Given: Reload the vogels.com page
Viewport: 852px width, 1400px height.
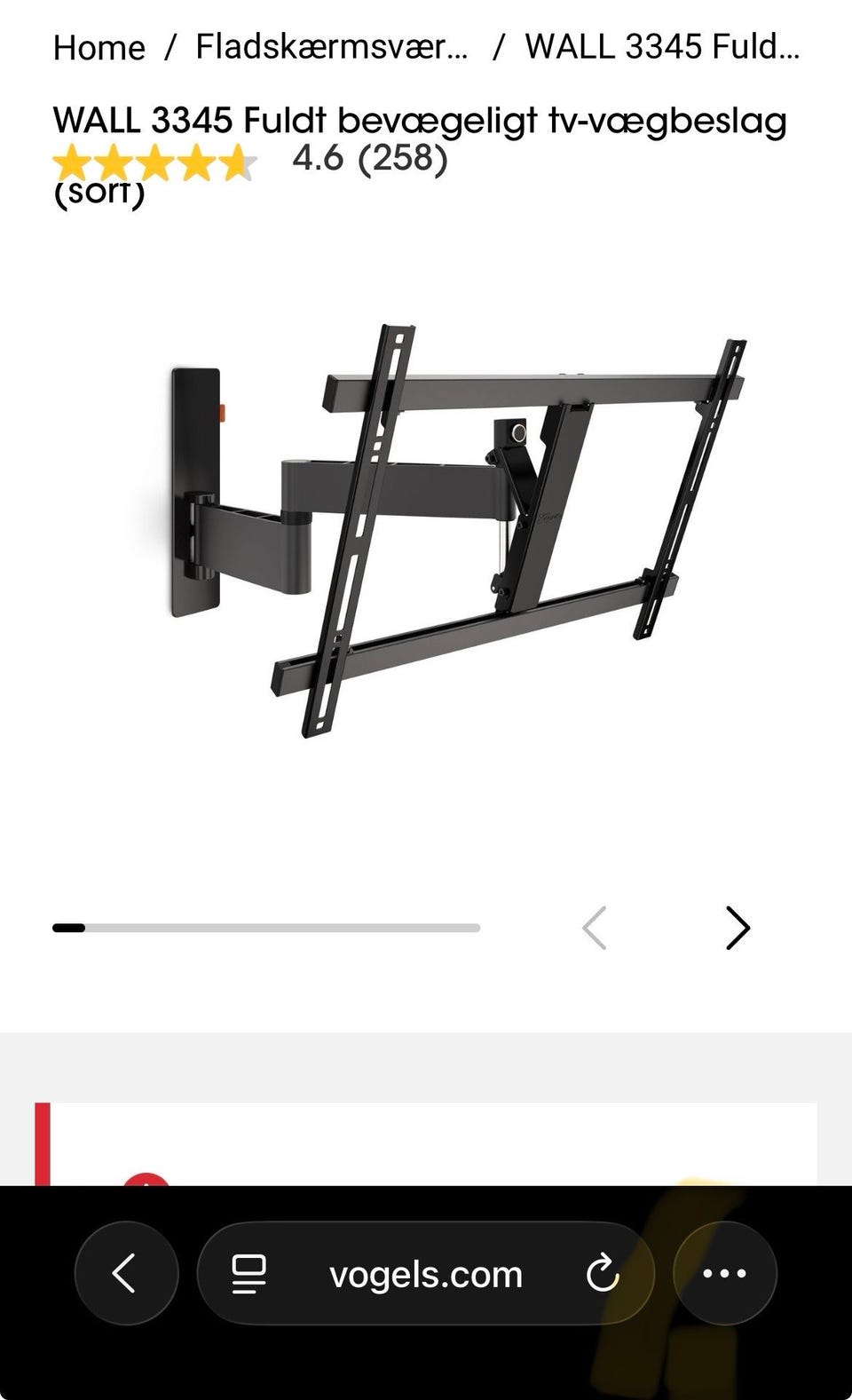Looking at the screenshot, I should (x=603, y=1274).
